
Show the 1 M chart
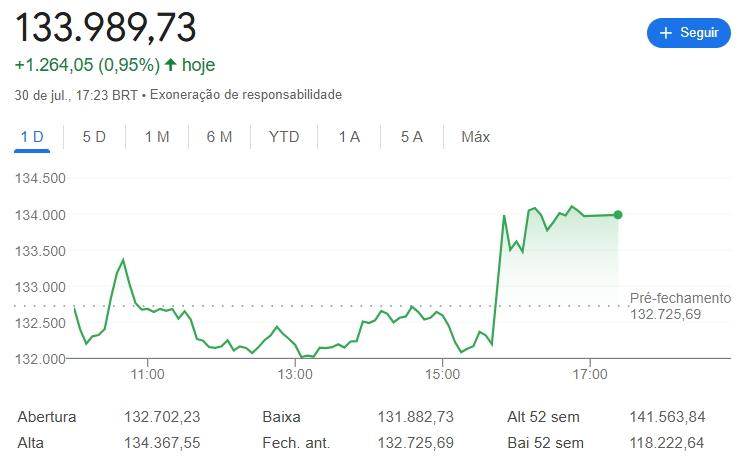click(157, 137)
